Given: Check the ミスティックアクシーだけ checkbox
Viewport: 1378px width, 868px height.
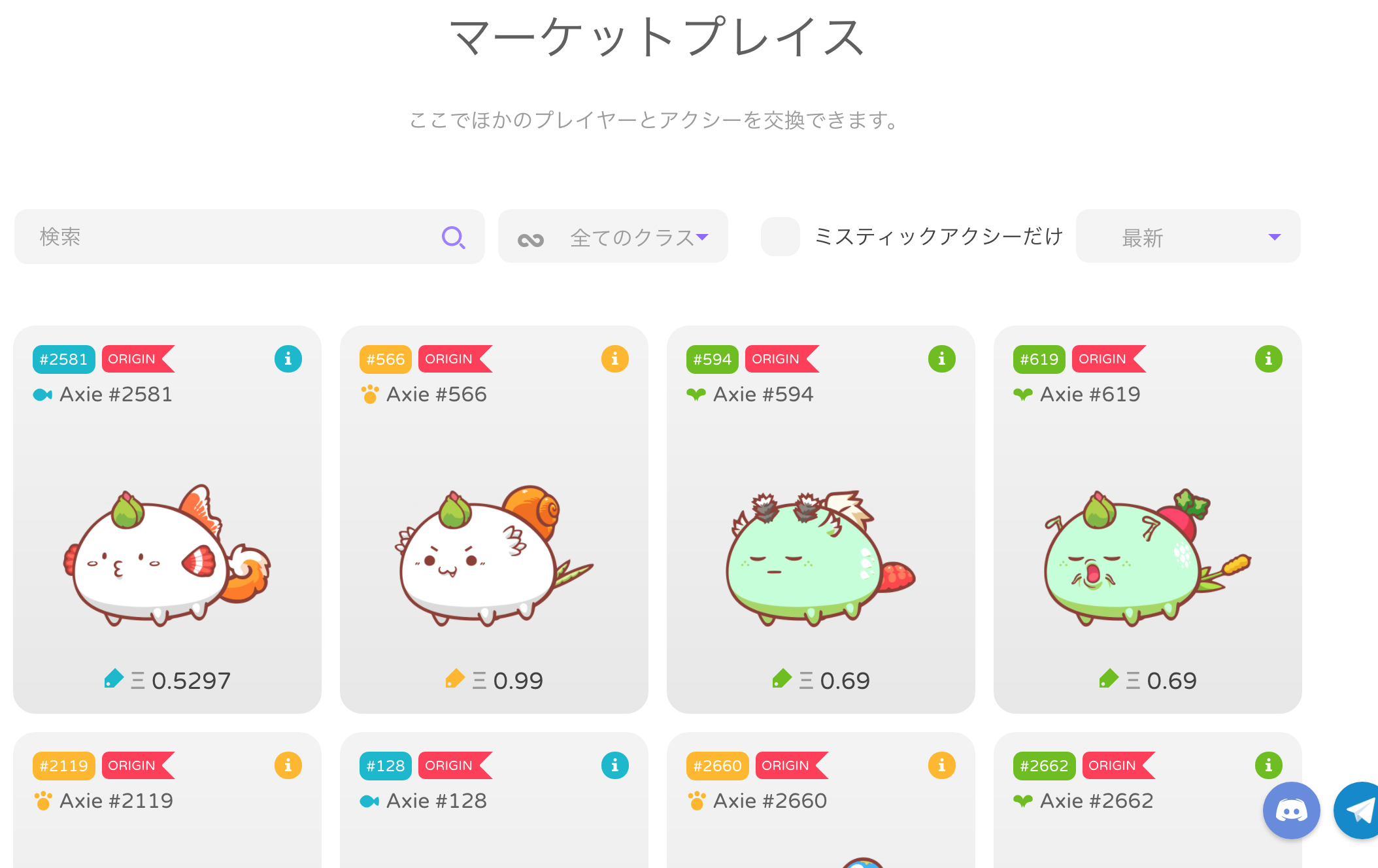Looking at the screenshot, I should point(780,237).
